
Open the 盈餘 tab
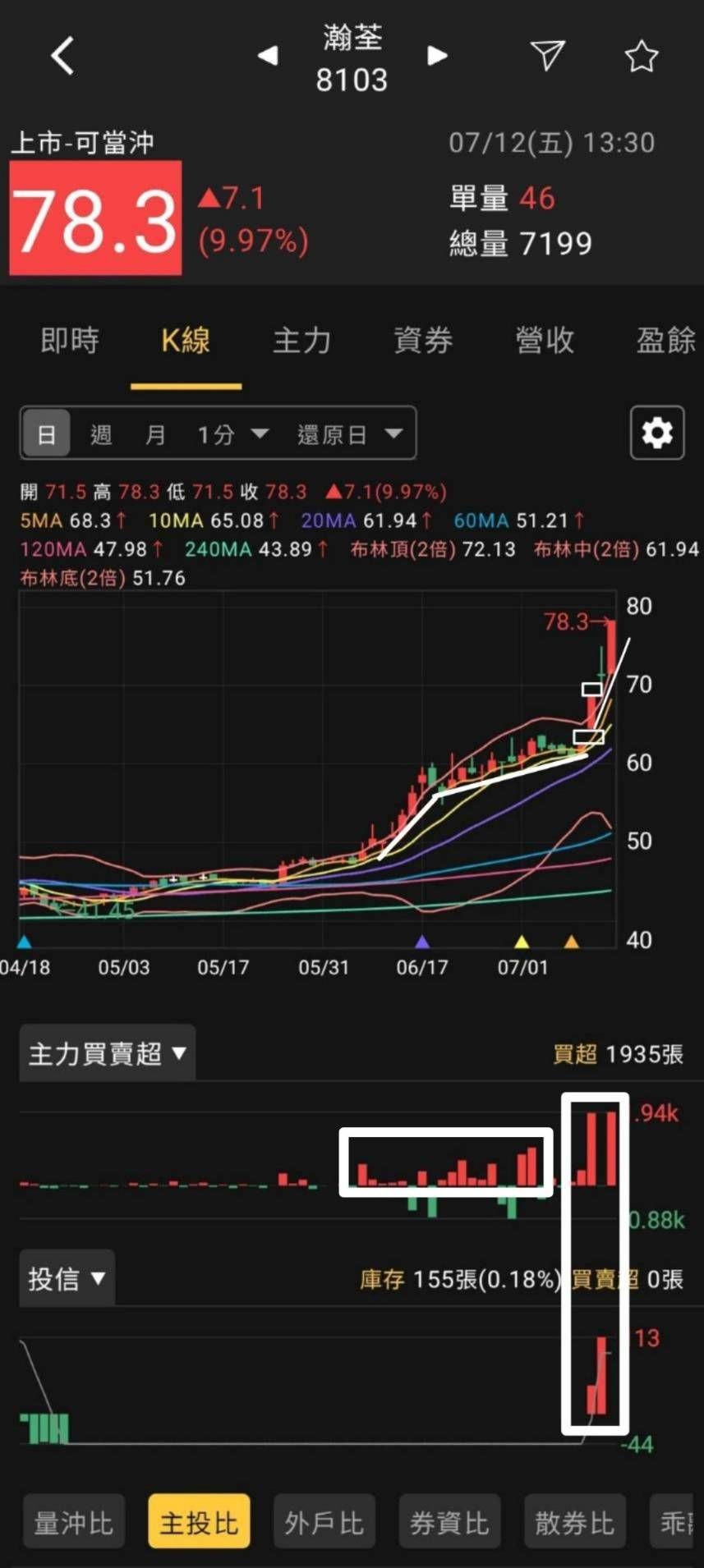click(665, 340)
